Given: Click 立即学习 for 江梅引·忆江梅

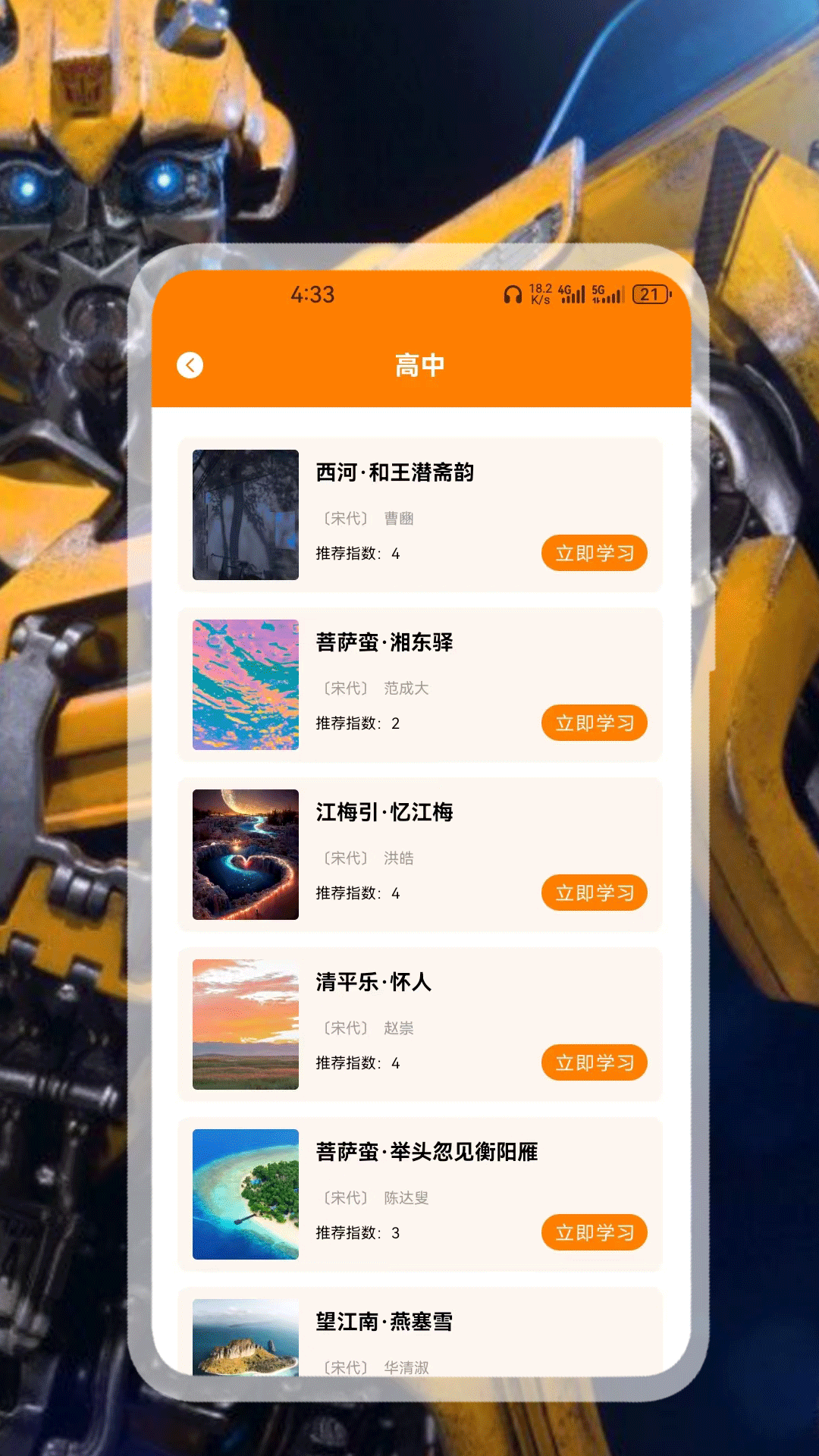Looking at the screenshot, I should pyautogui.click(x=594, y=893).
